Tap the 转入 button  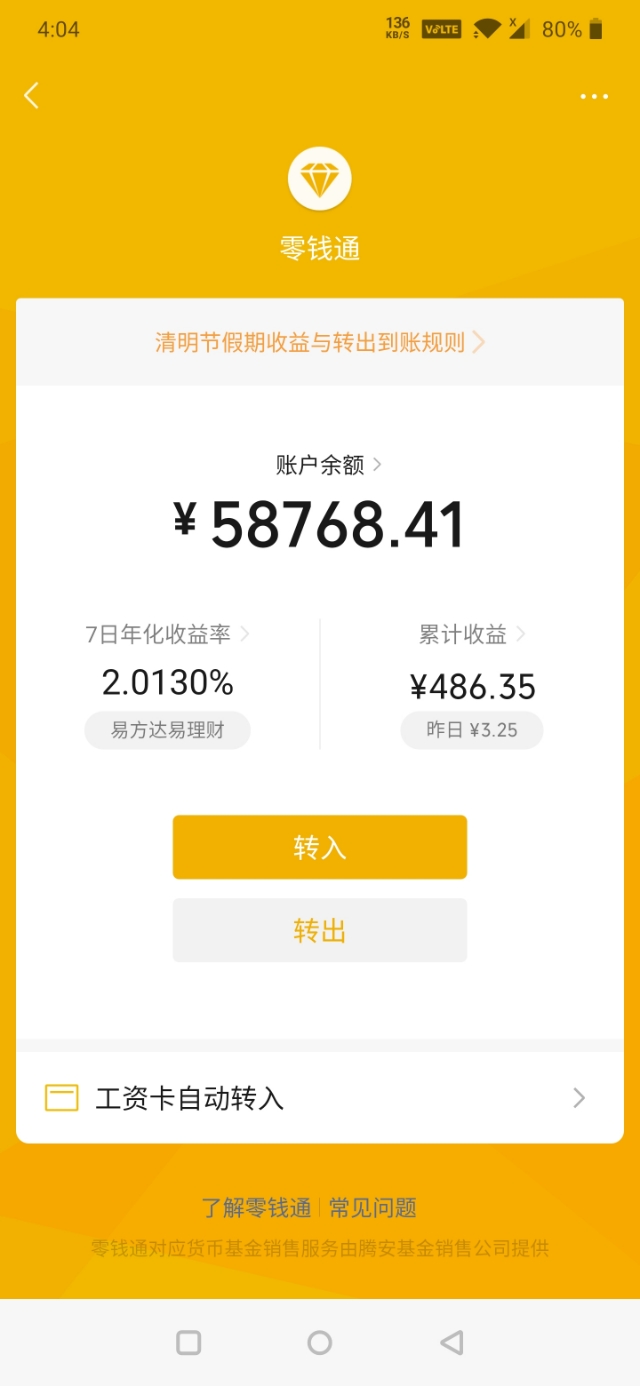(319, 848)
